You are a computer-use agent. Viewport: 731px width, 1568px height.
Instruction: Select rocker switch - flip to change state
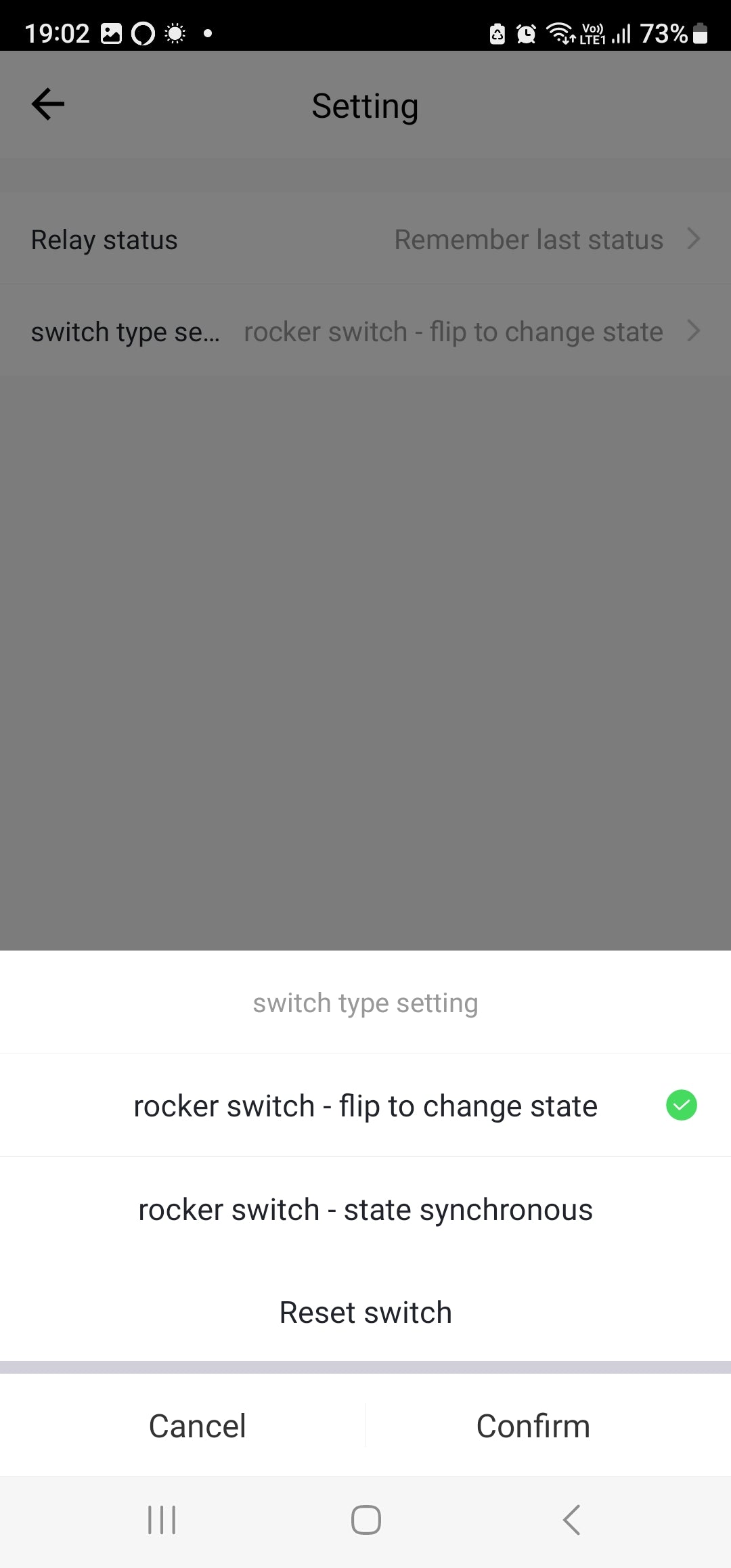coord(365,1106)
